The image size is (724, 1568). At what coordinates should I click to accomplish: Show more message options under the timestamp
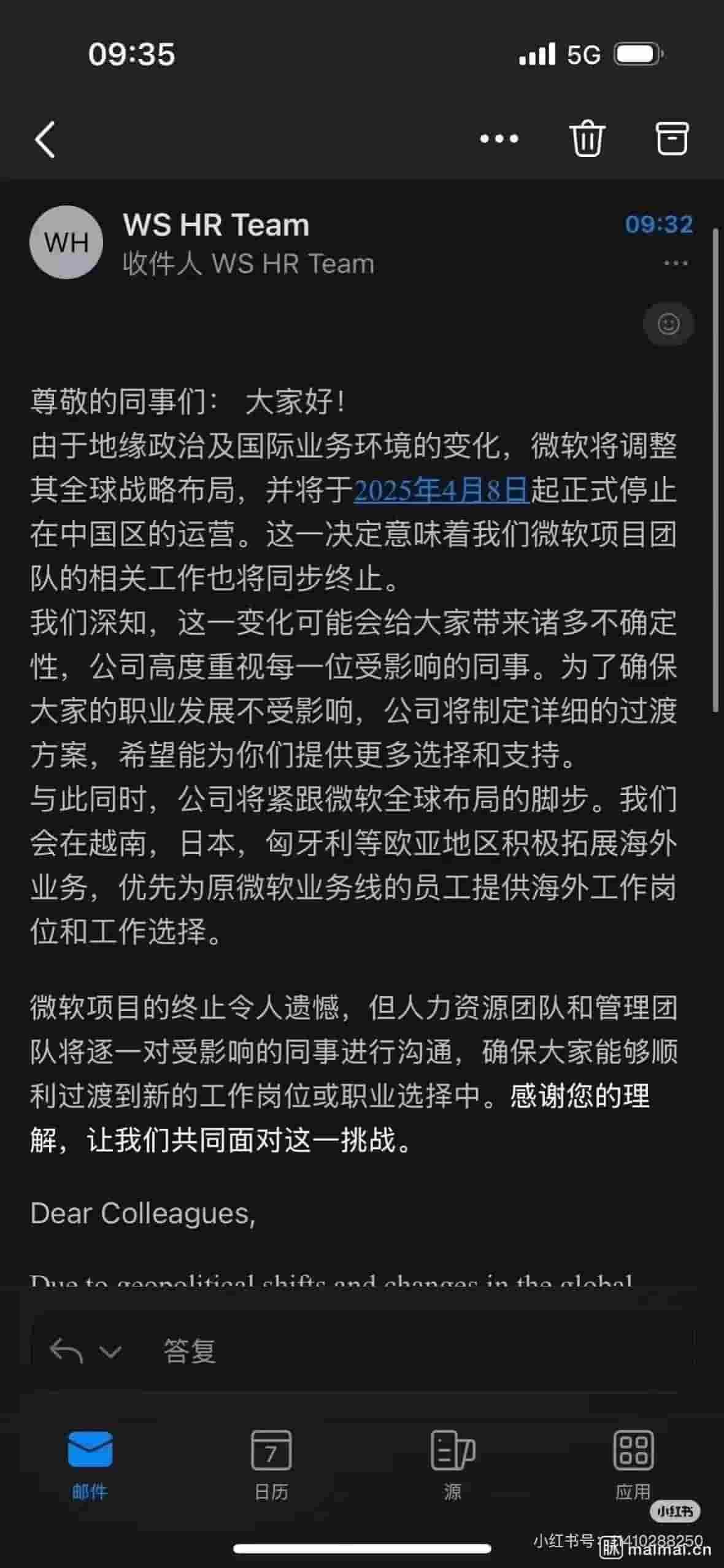676,264
